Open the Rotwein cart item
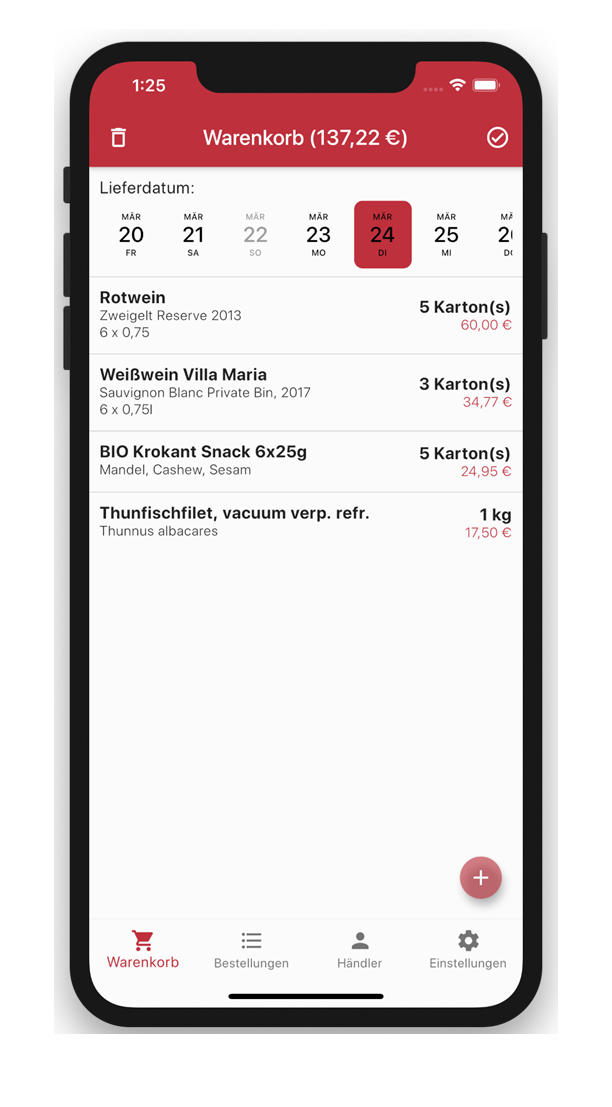 coord(305,315)
